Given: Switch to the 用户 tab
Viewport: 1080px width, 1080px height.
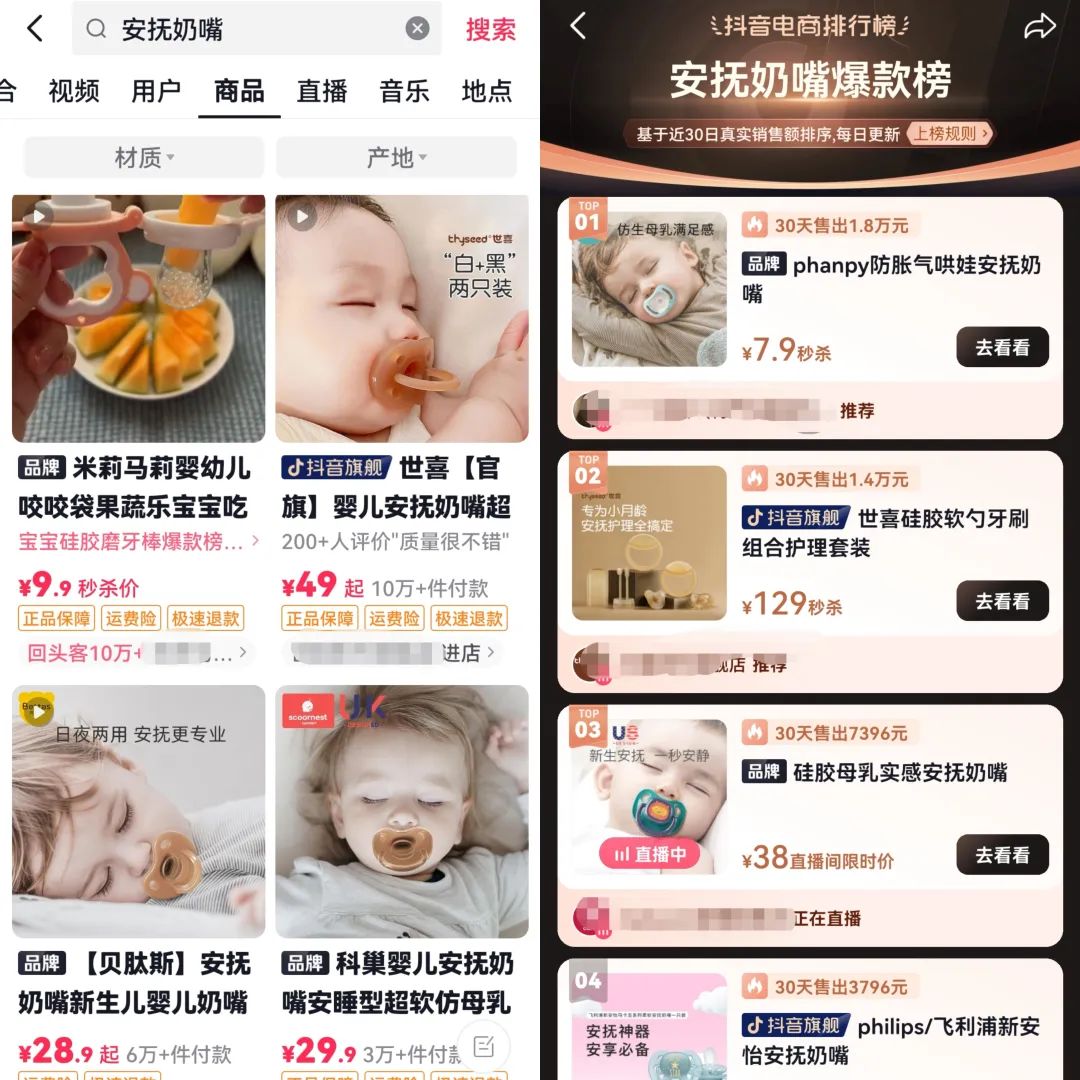Looking at the screenshot, I should point(156,92).
